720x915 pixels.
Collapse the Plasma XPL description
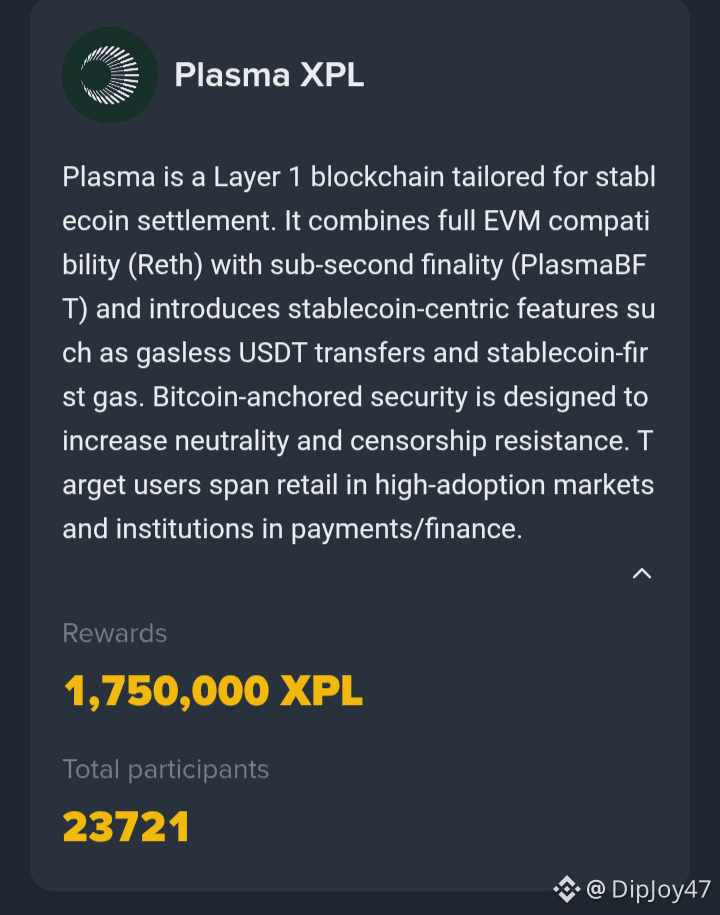[x=642, y=573]
